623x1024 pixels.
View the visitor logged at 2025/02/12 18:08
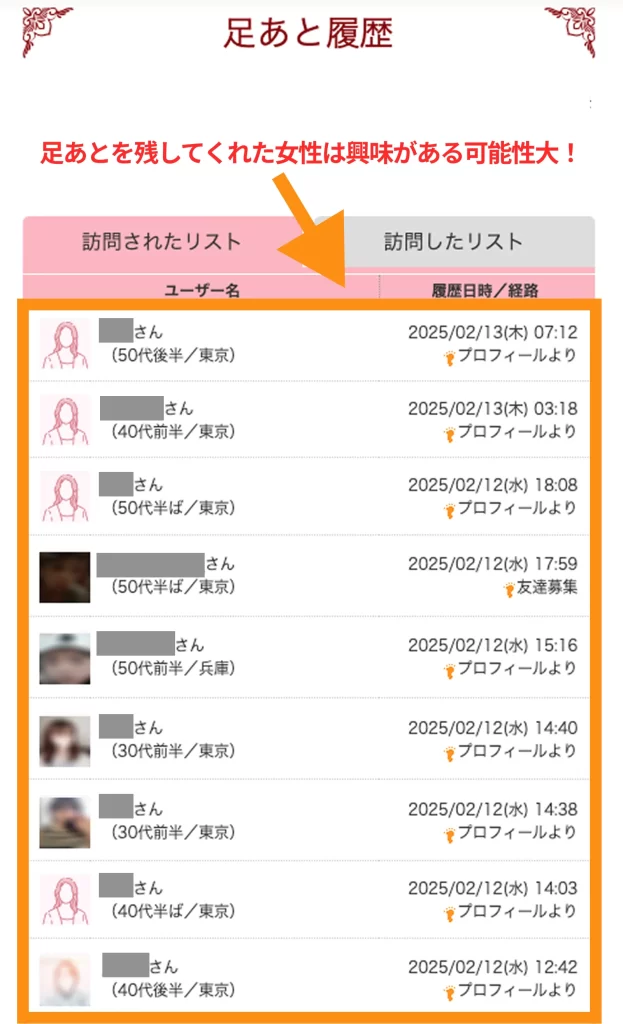(x=310, y=497)
